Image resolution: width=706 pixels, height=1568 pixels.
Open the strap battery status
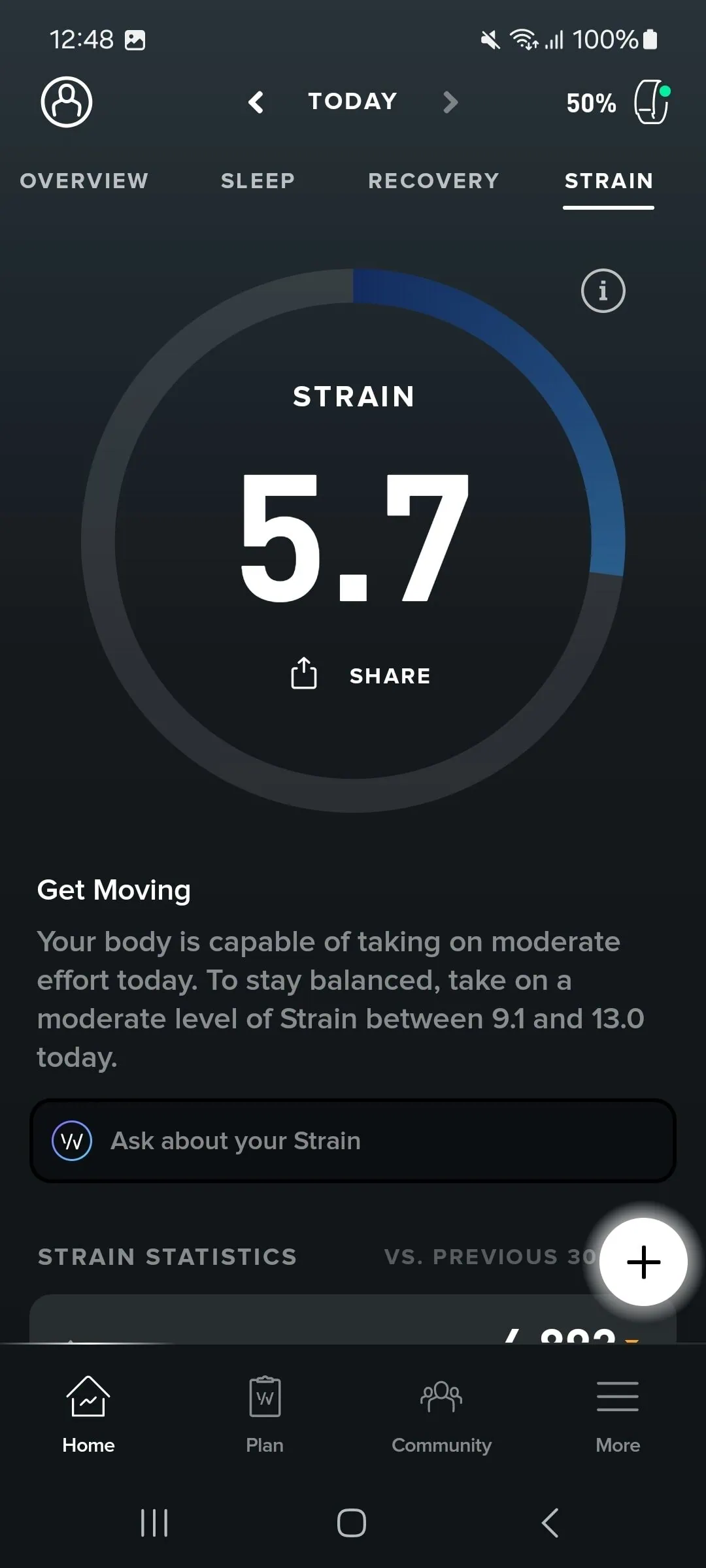[x=618, y=103]
